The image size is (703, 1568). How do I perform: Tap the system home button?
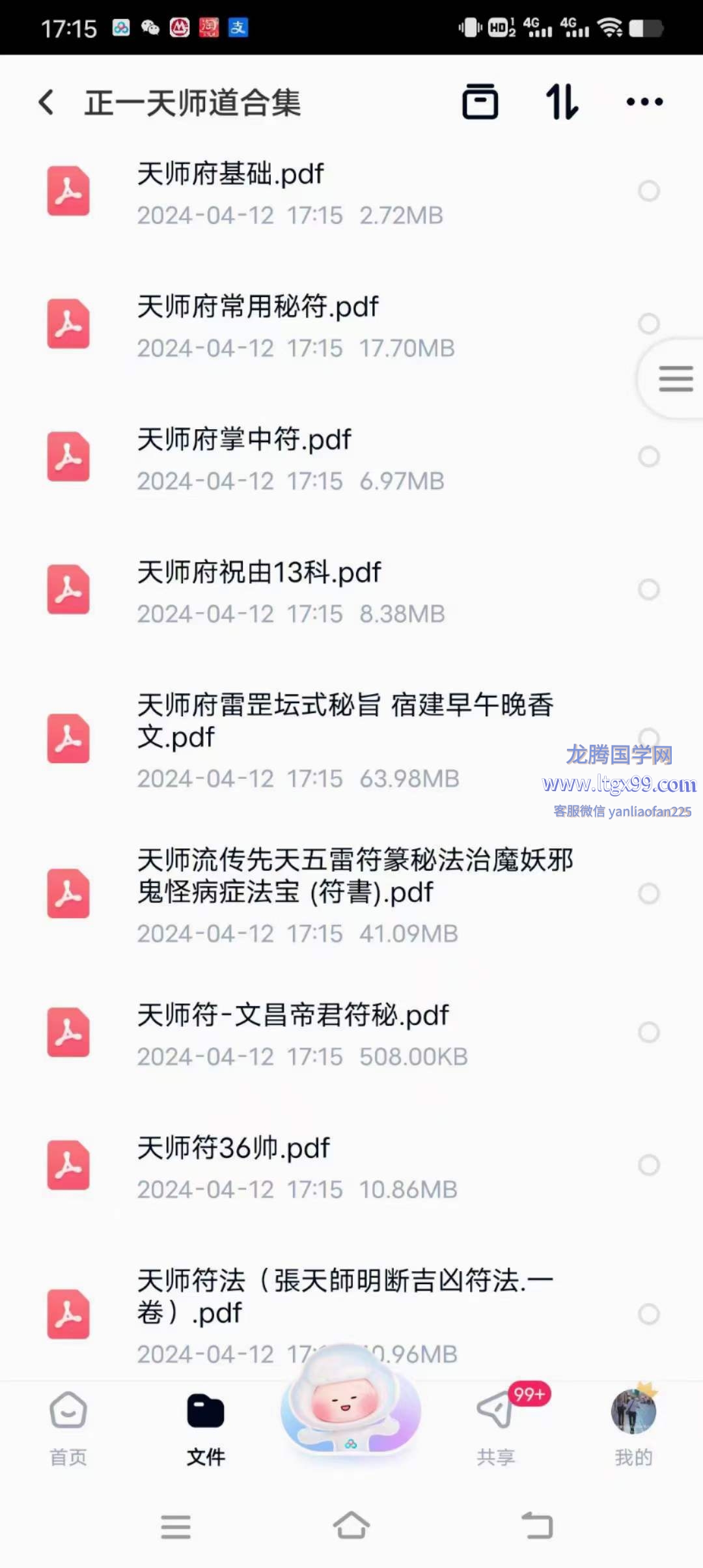click(x=351, y=1526)
